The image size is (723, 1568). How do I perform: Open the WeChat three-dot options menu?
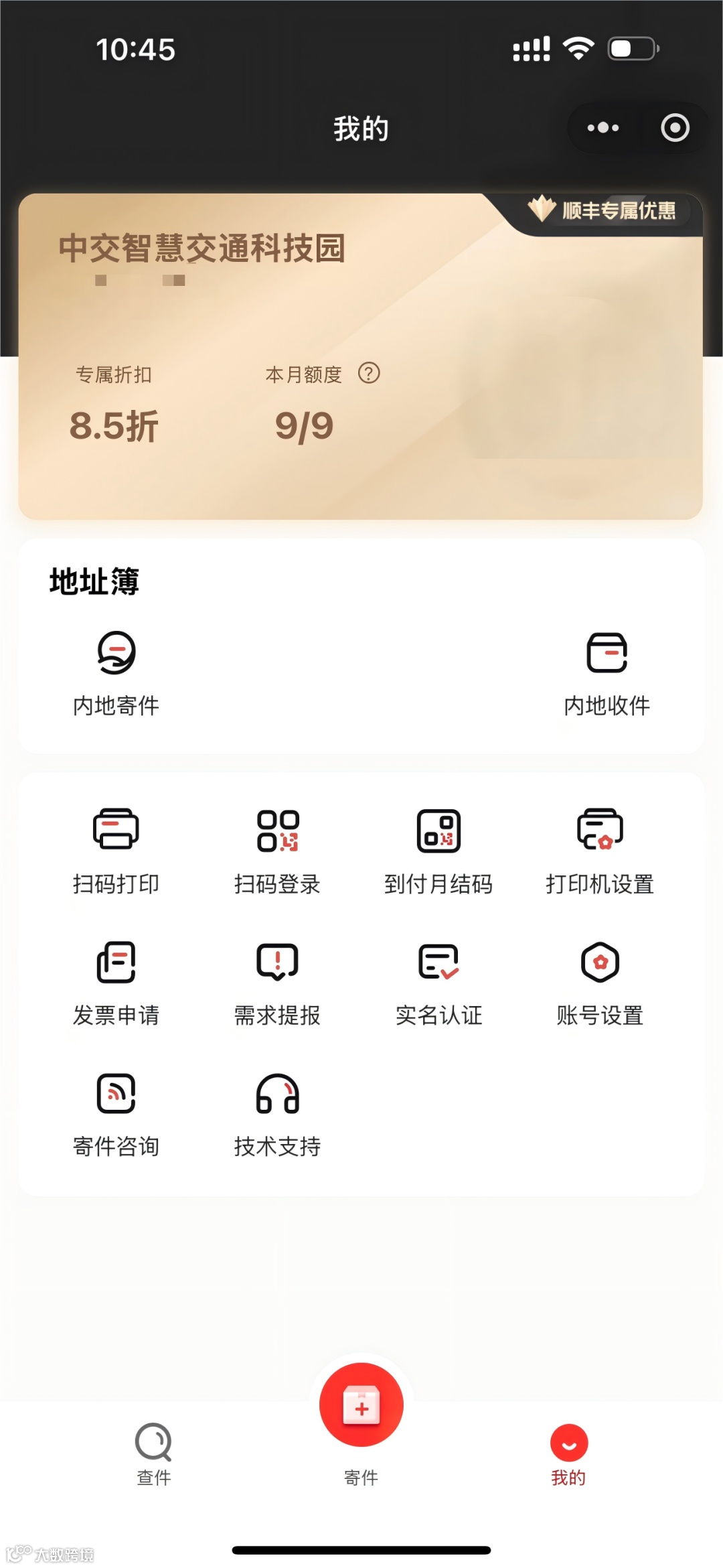[602, 127]
